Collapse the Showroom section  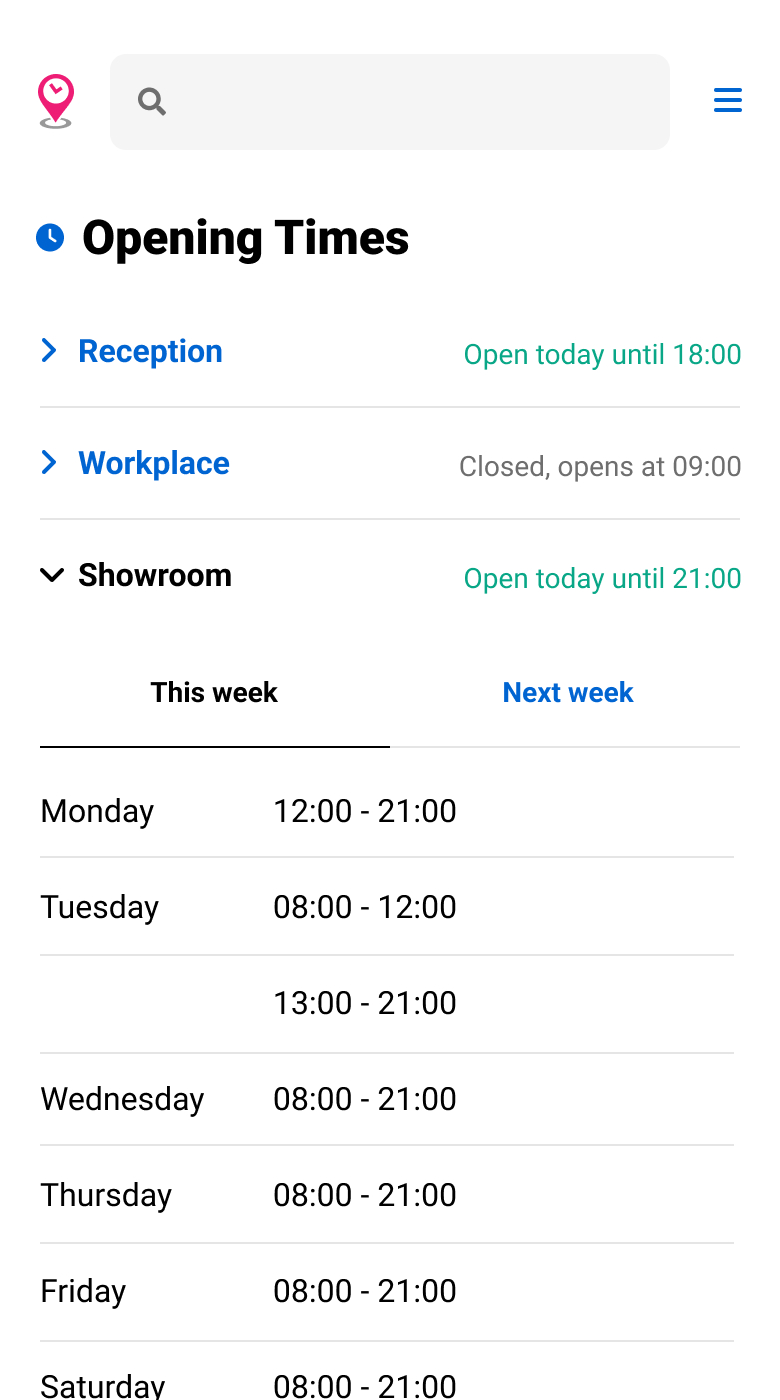point(154,575)
